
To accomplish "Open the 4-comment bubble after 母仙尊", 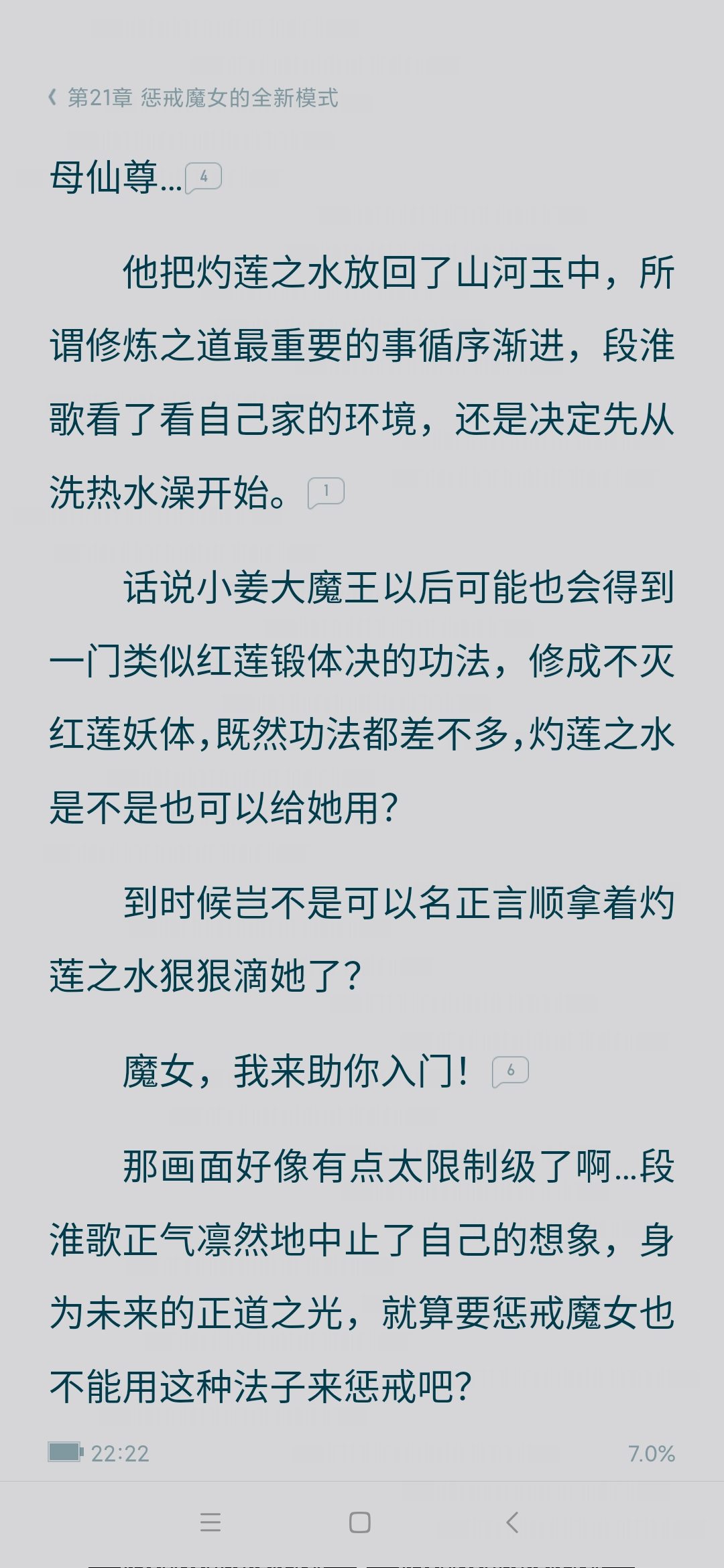I will coord(203,178).
